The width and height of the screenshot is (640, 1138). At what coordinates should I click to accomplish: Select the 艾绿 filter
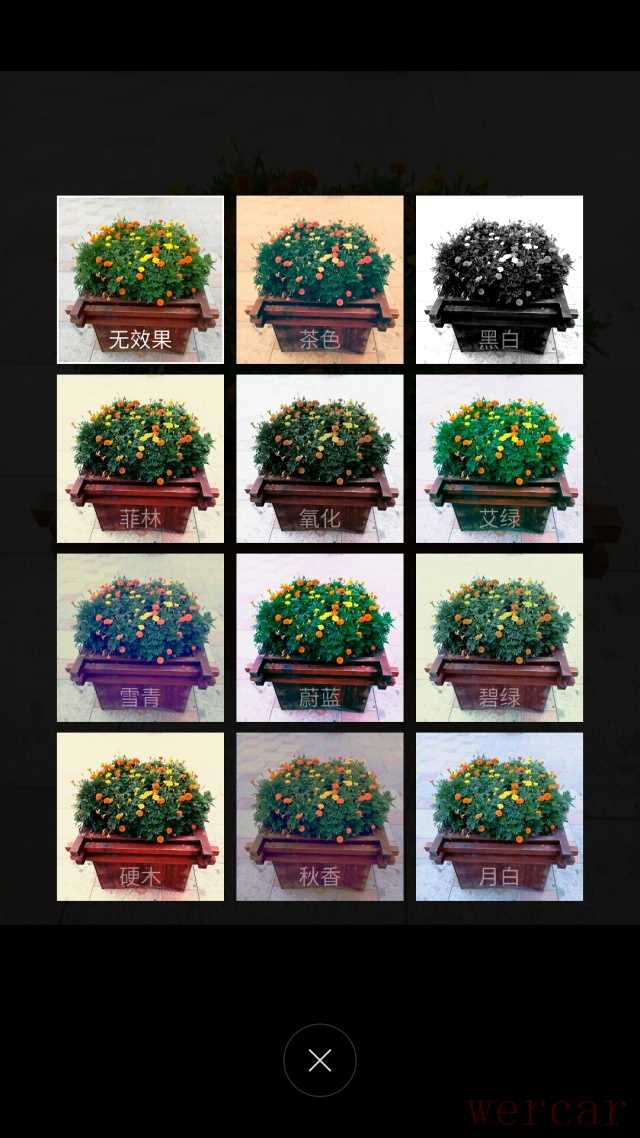point(499,458)
